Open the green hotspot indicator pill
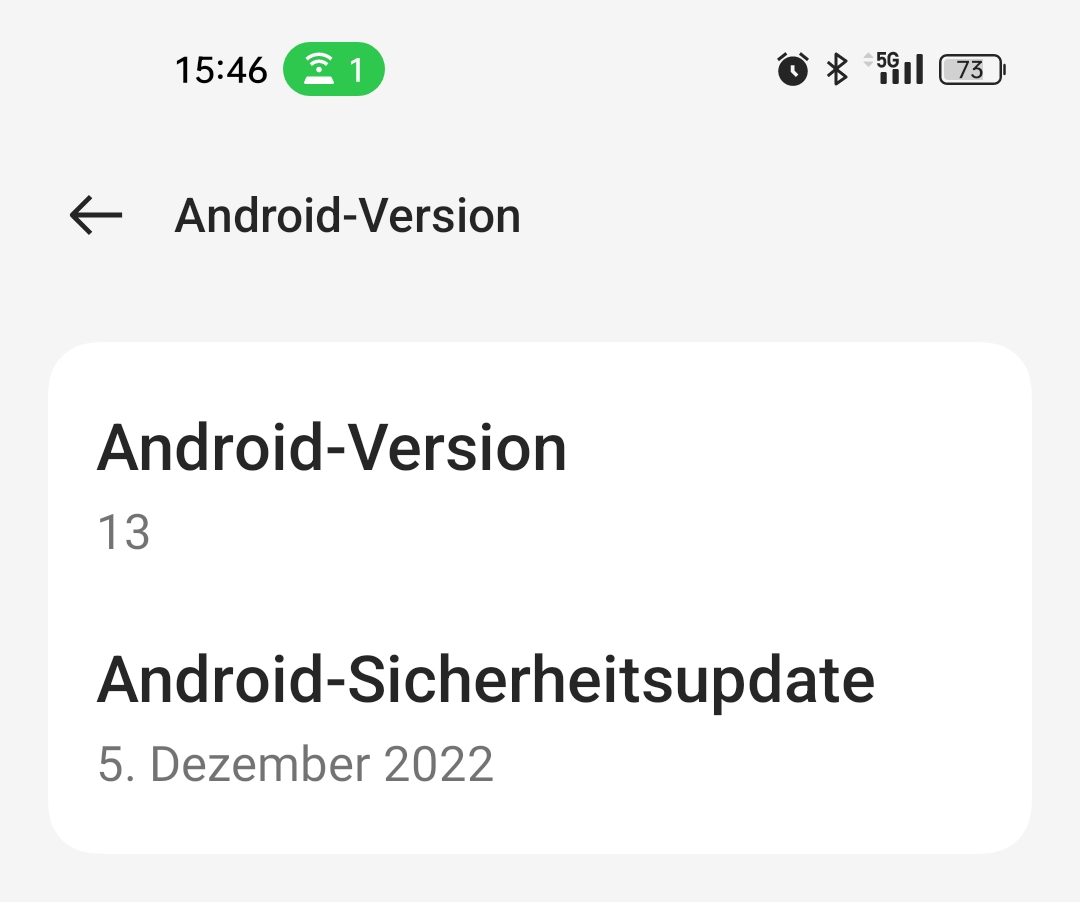 pos(333,70)
